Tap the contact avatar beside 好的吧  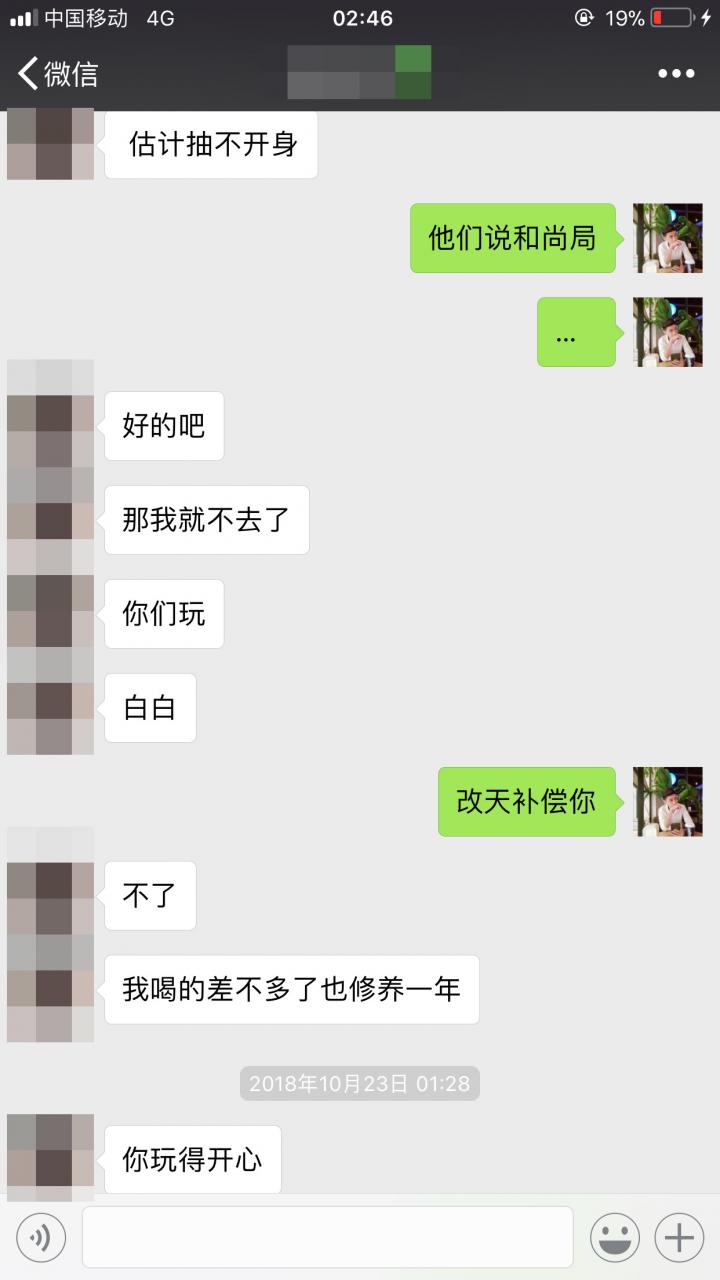(x=50, y=426)
